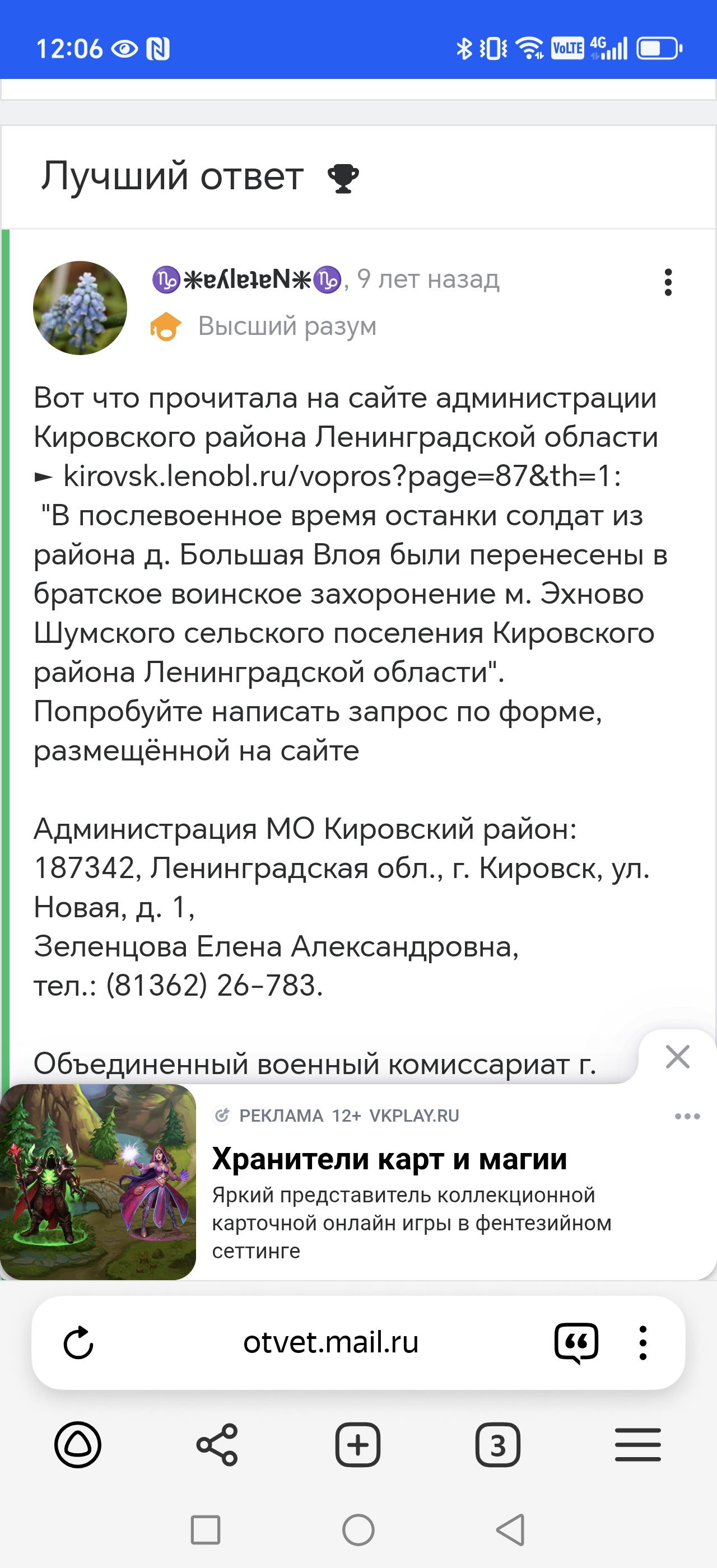Image resolution: width=717 pixels, height=1568 pixels.
Task: Open the browser's vertical dots menu
Action: (642, 1343)
